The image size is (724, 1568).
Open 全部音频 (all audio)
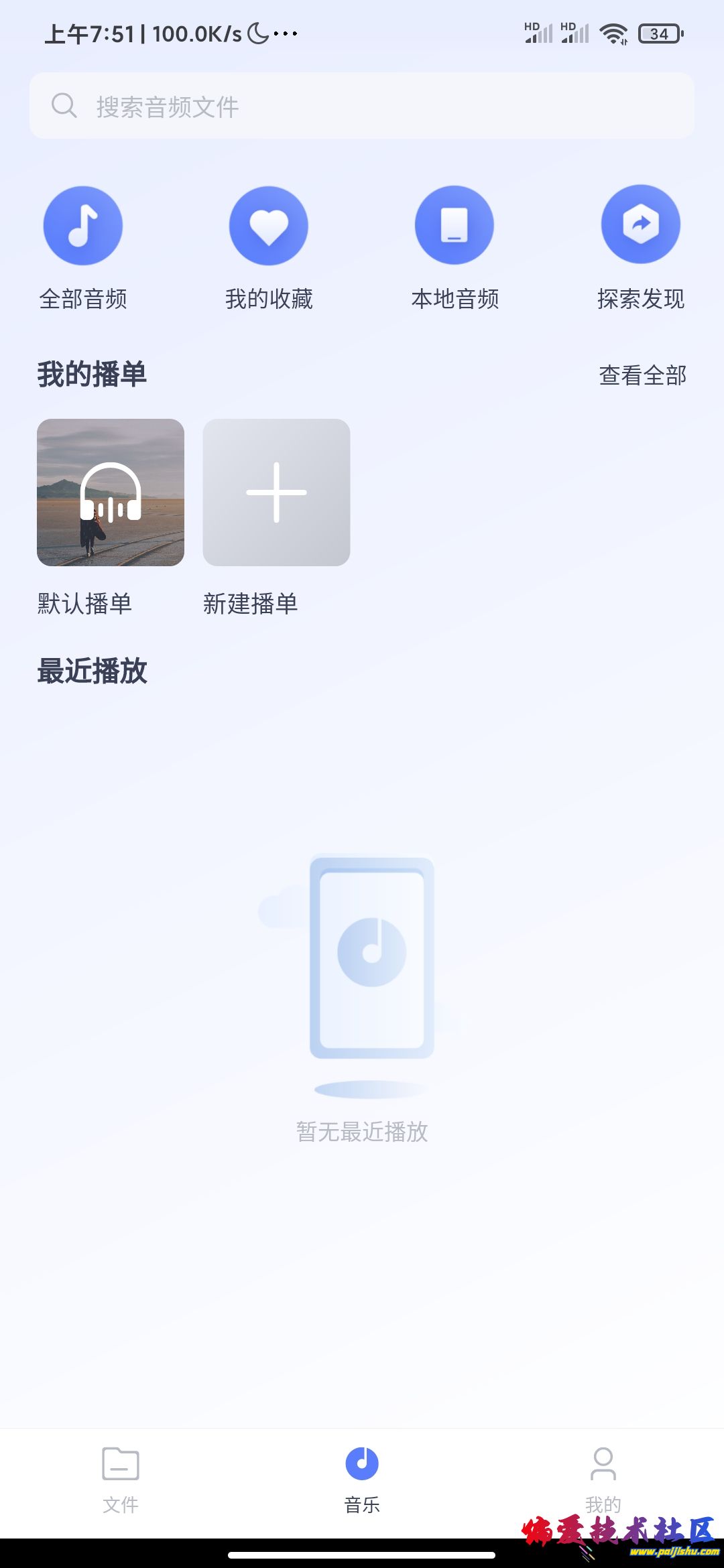click(83, 226)
